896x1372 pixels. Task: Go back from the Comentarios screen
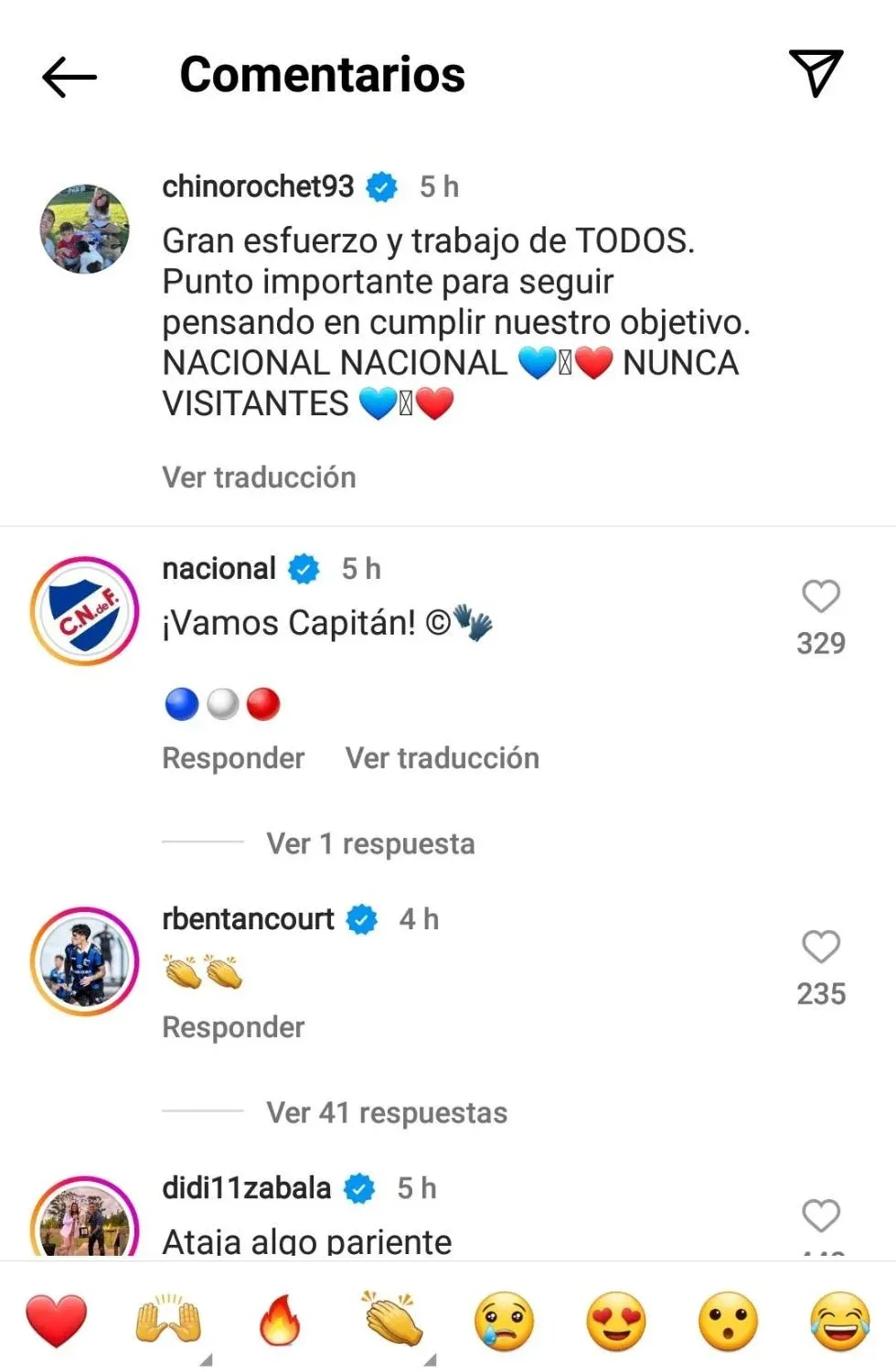pos(69,76)
